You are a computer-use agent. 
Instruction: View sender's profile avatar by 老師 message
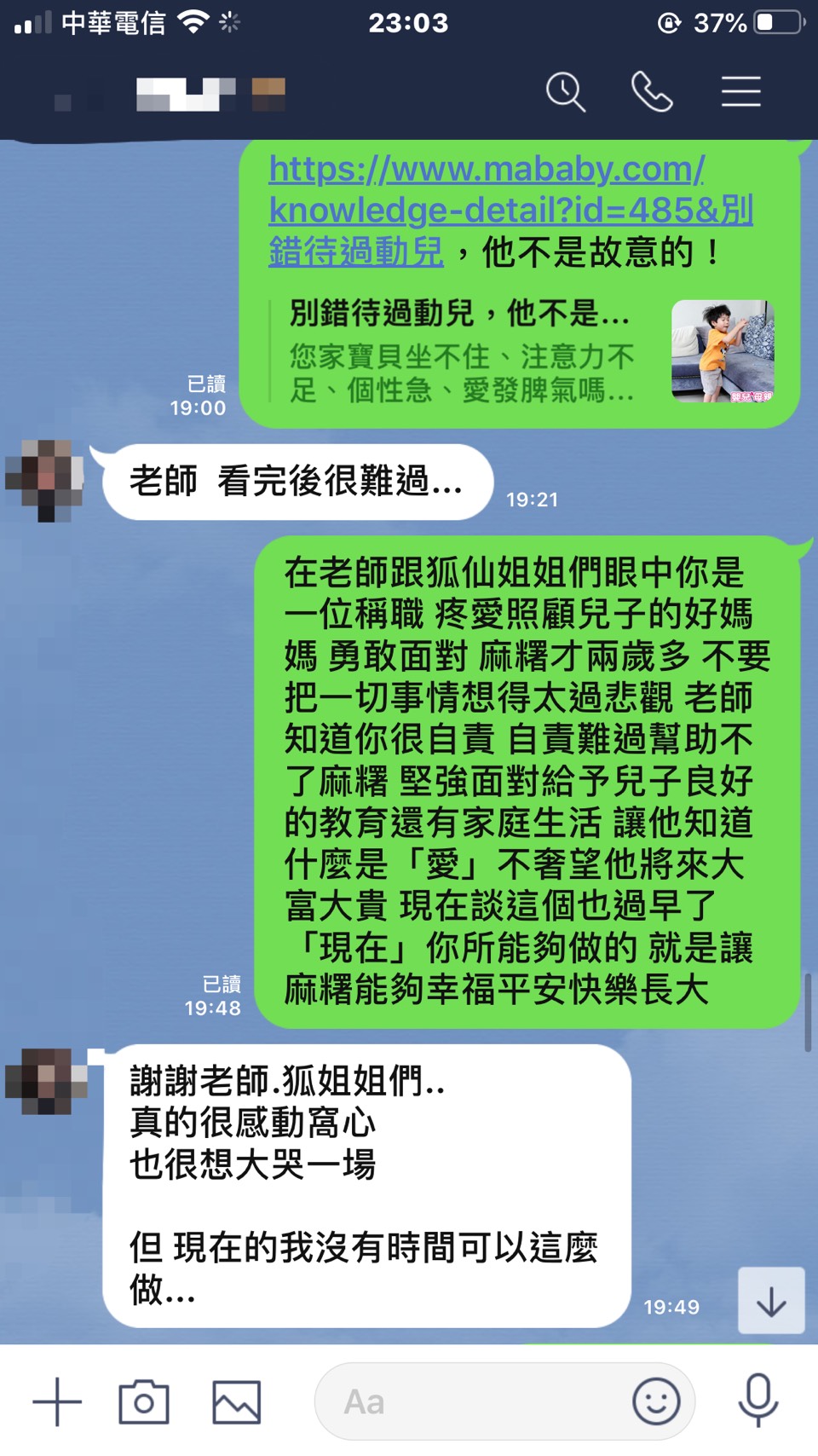point(46,480)
